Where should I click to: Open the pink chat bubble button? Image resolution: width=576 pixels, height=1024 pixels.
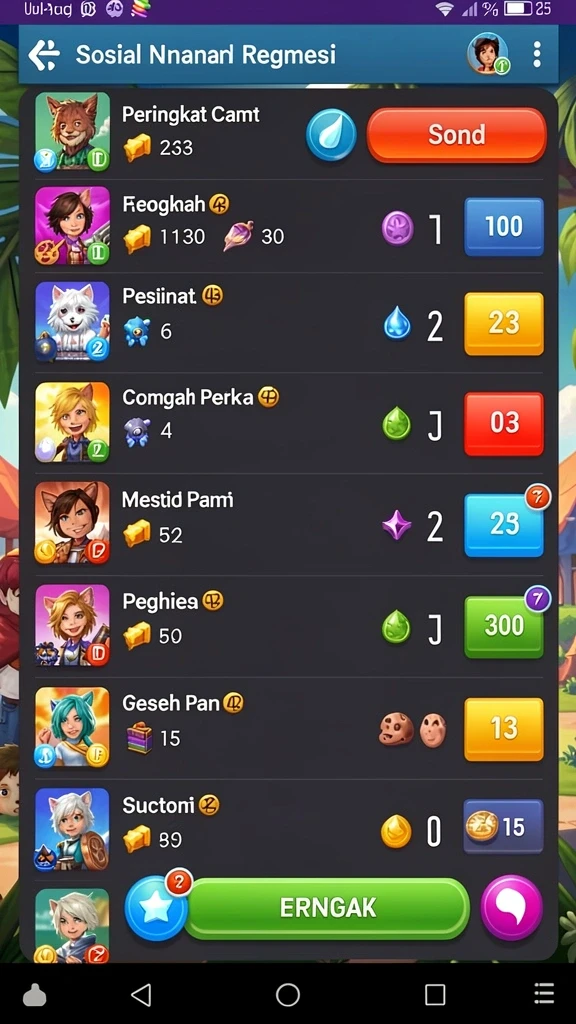click(x=512, y=908)
